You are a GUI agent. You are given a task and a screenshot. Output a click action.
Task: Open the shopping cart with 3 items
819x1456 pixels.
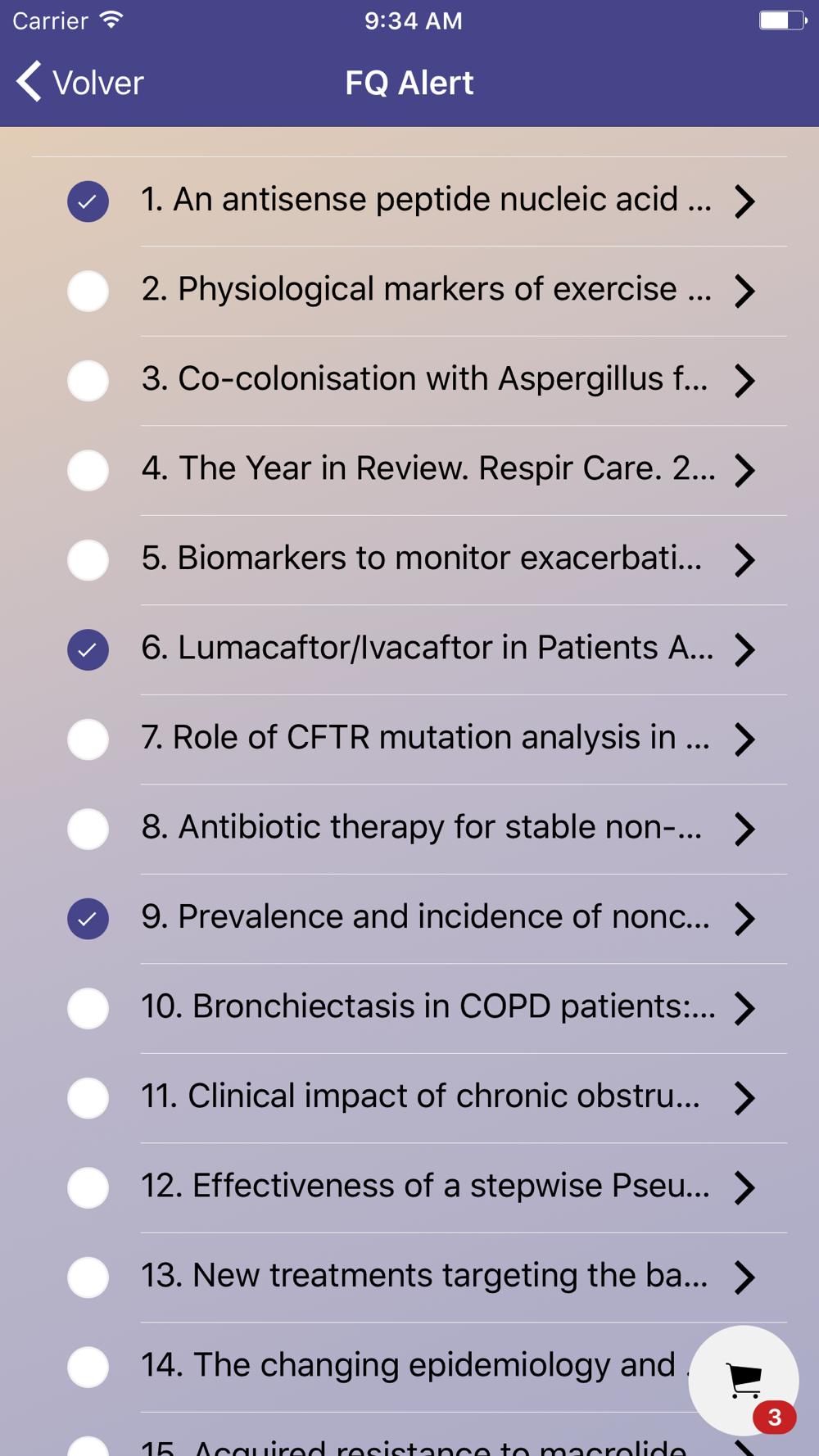(744, 1381)
